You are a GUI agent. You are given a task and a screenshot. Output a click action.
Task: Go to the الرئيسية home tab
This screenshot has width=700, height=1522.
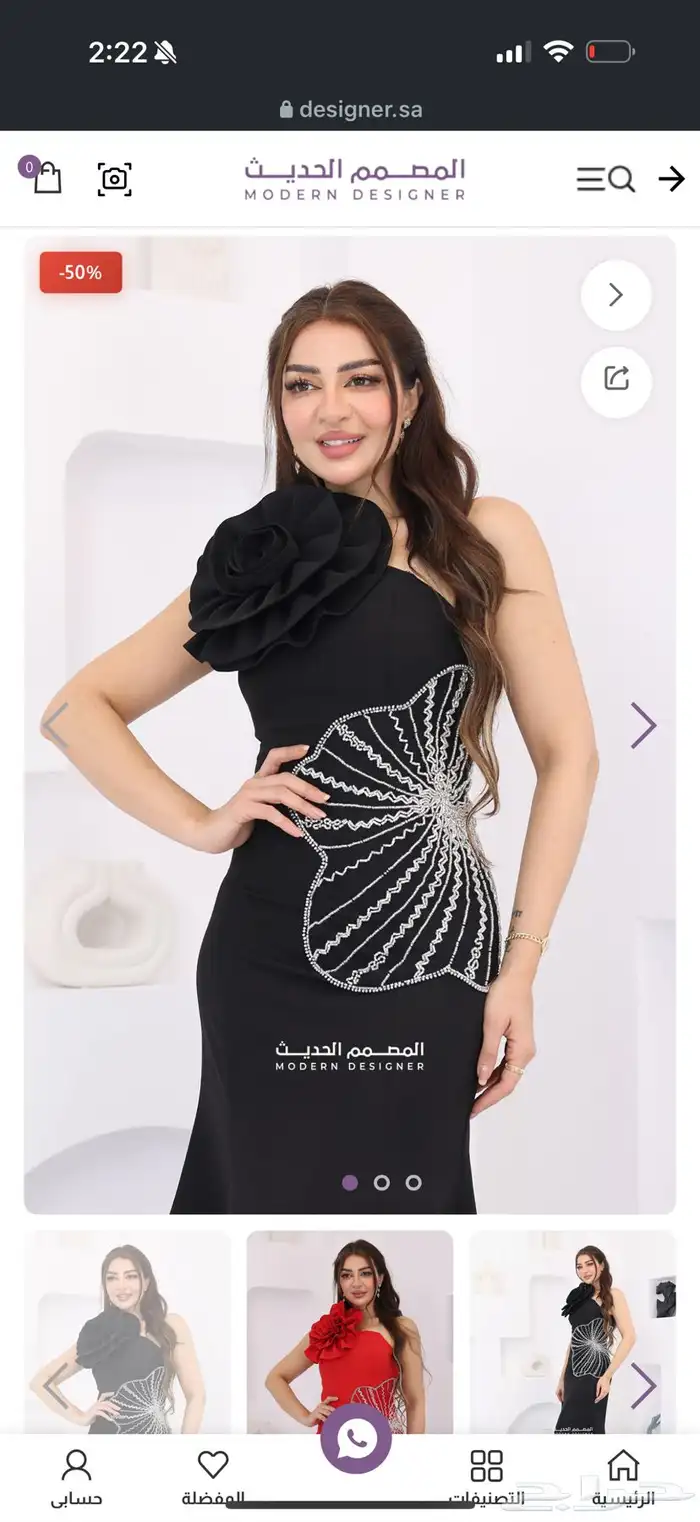623,1478
